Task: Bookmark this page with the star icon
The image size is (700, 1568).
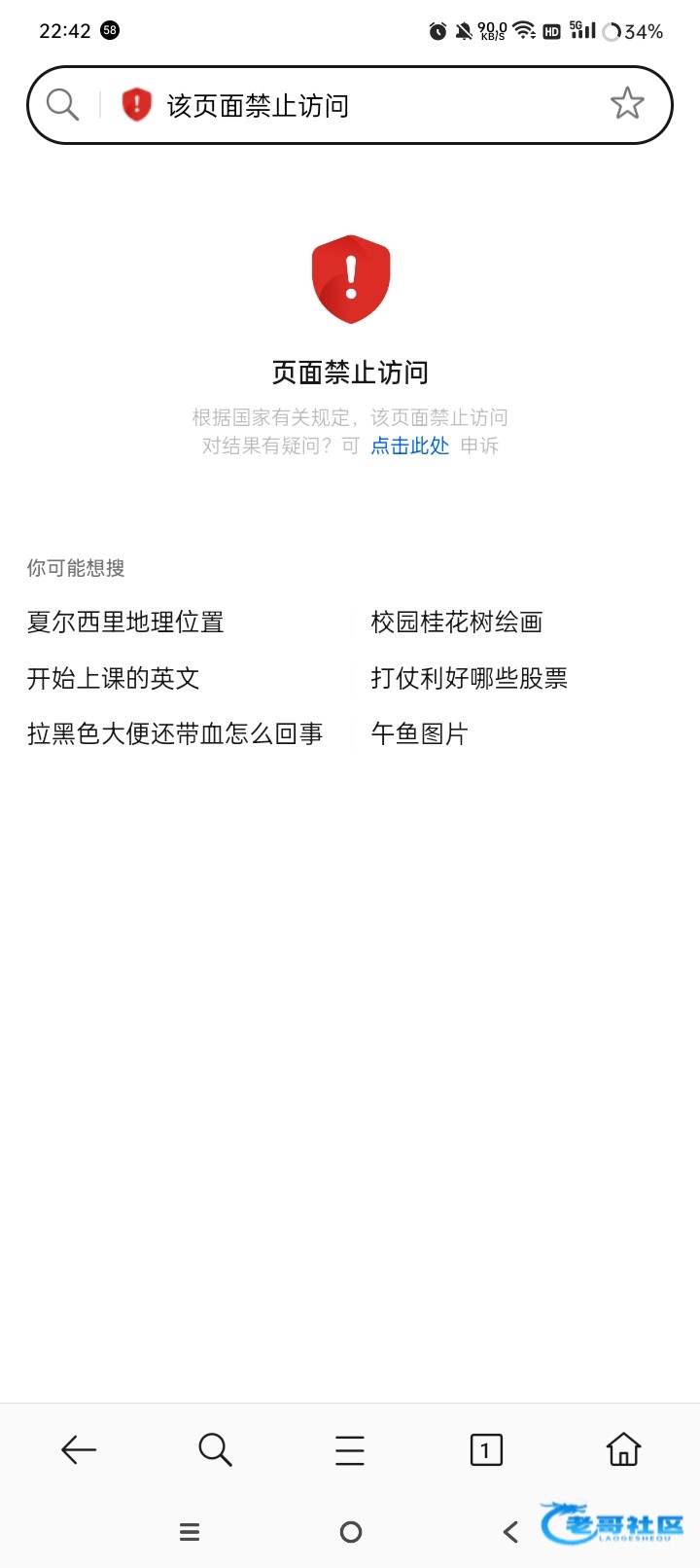Action: tap(627, 103)
